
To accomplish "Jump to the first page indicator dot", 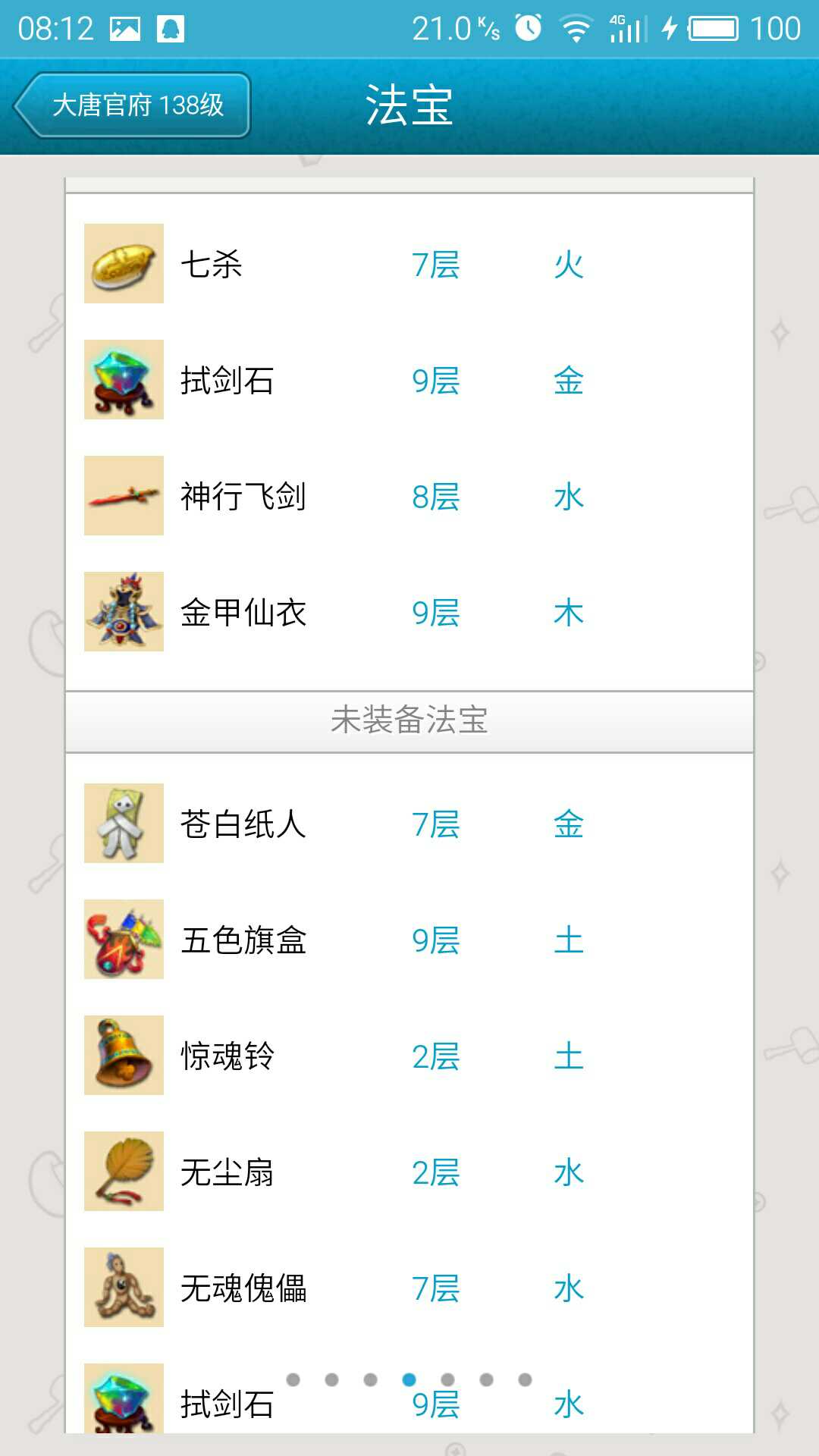I will pos(293,1379).
